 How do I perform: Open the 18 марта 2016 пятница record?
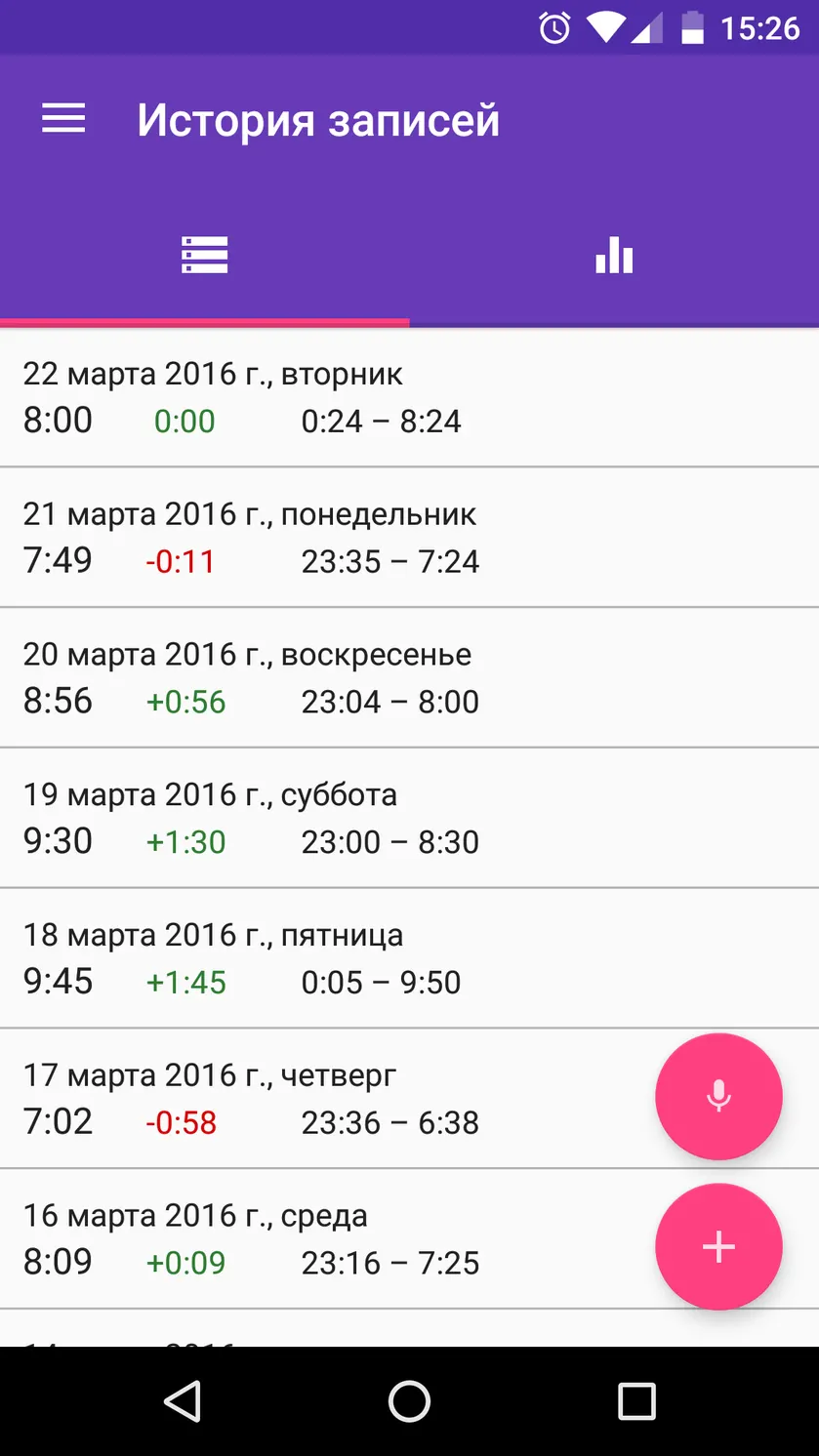(x=409, y=958)
